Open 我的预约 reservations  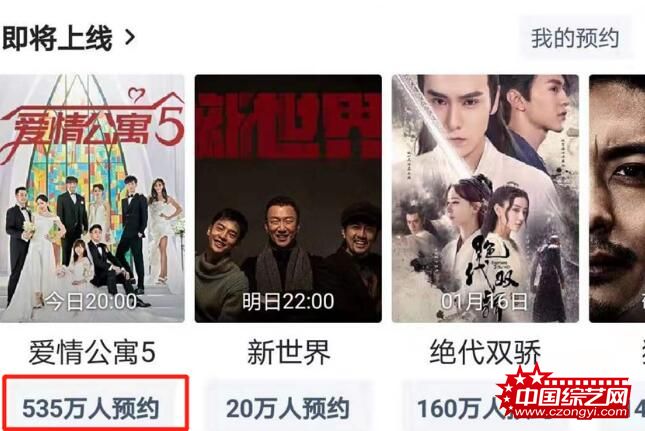tap(575, 39)
